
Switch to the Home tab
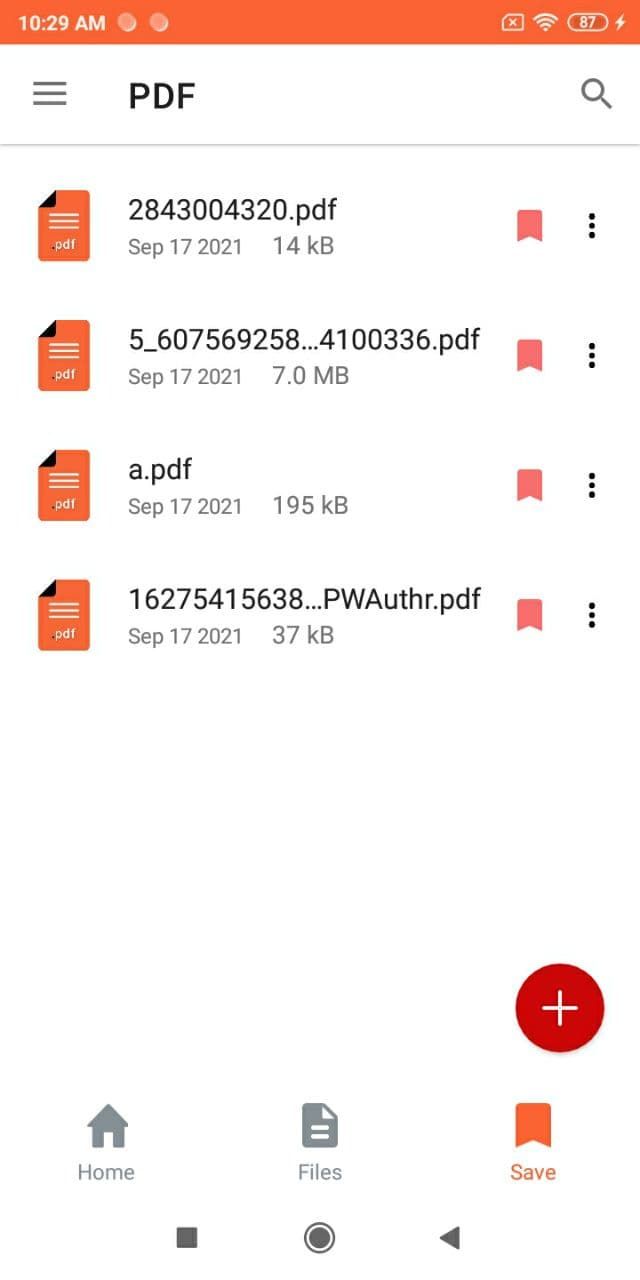pyautogui.click(x=107, y=1143)
